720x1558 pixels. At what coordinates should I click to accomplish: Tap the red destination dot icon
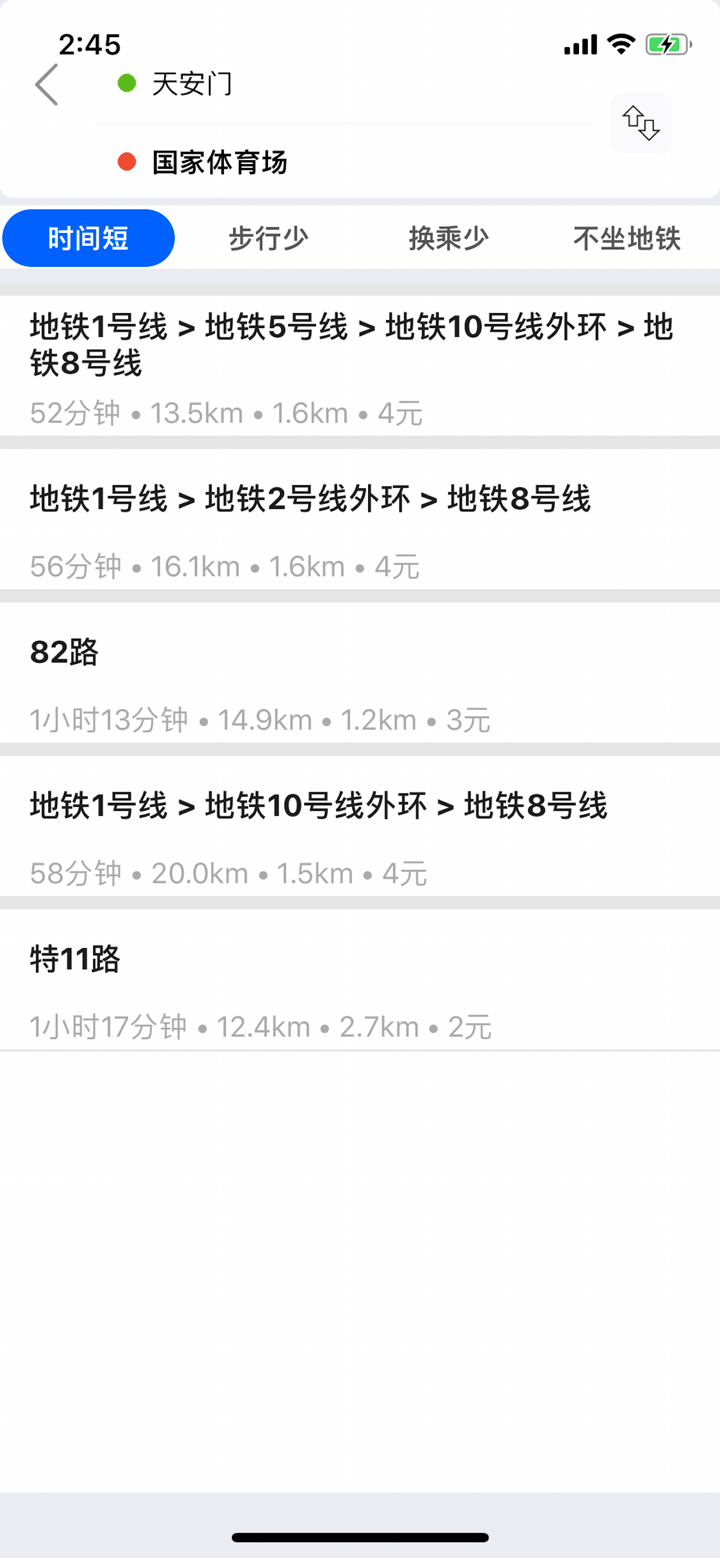(x=126, y=162)
